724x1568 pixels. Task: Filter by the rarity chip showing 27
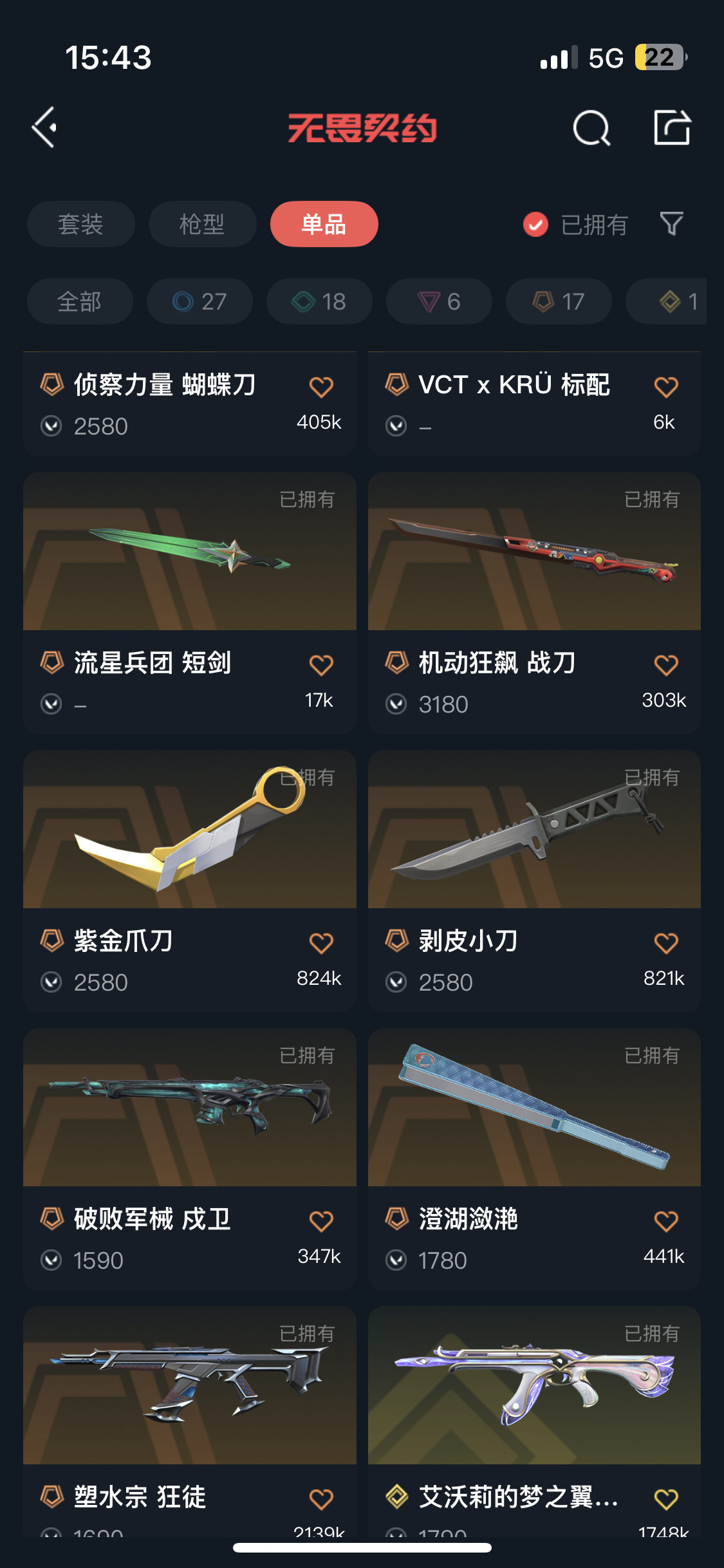pyautogui.click(x=200, y=301)
